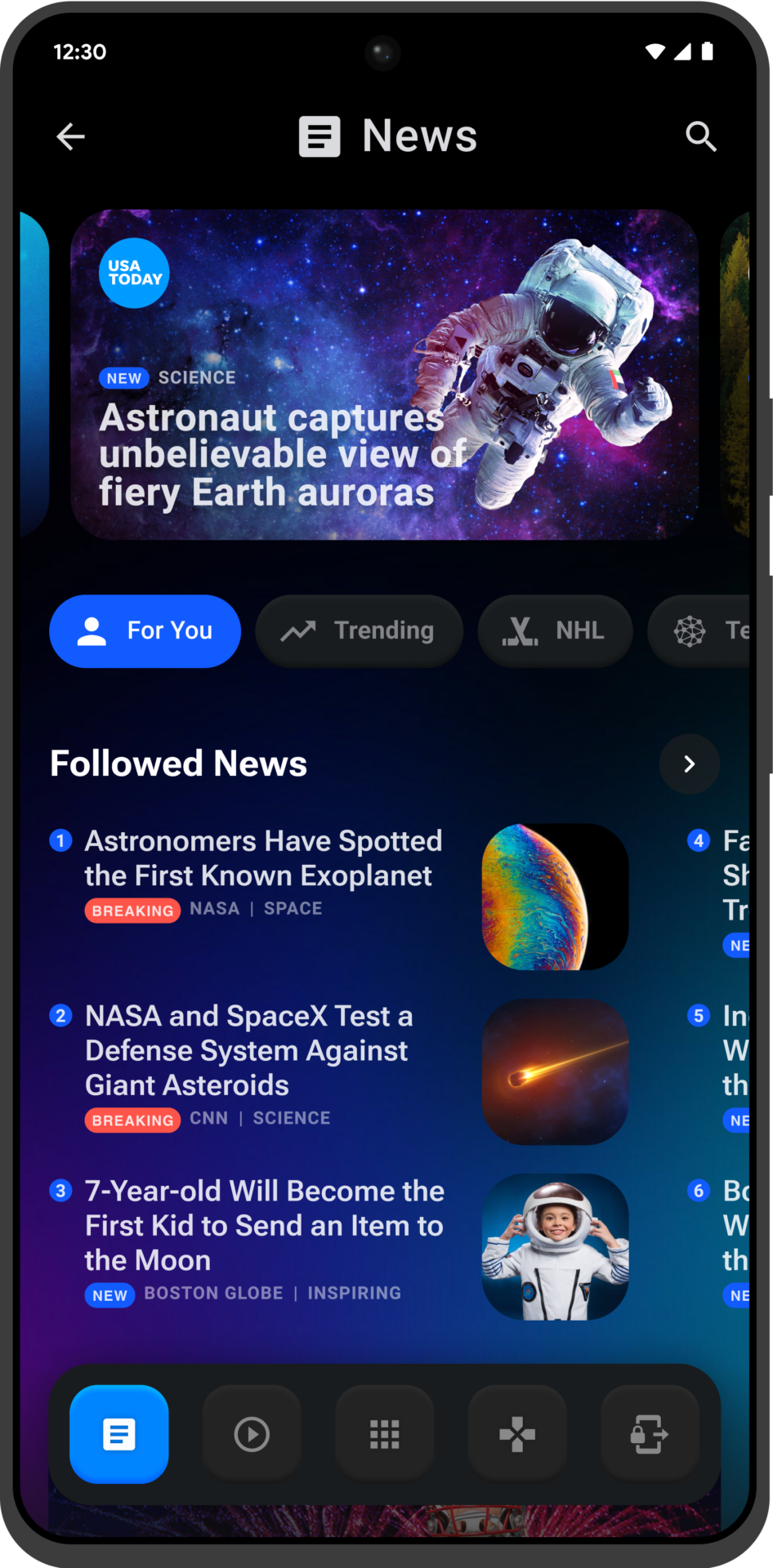
Task: Open the phone transfer tab
Action: [650, 1434]
